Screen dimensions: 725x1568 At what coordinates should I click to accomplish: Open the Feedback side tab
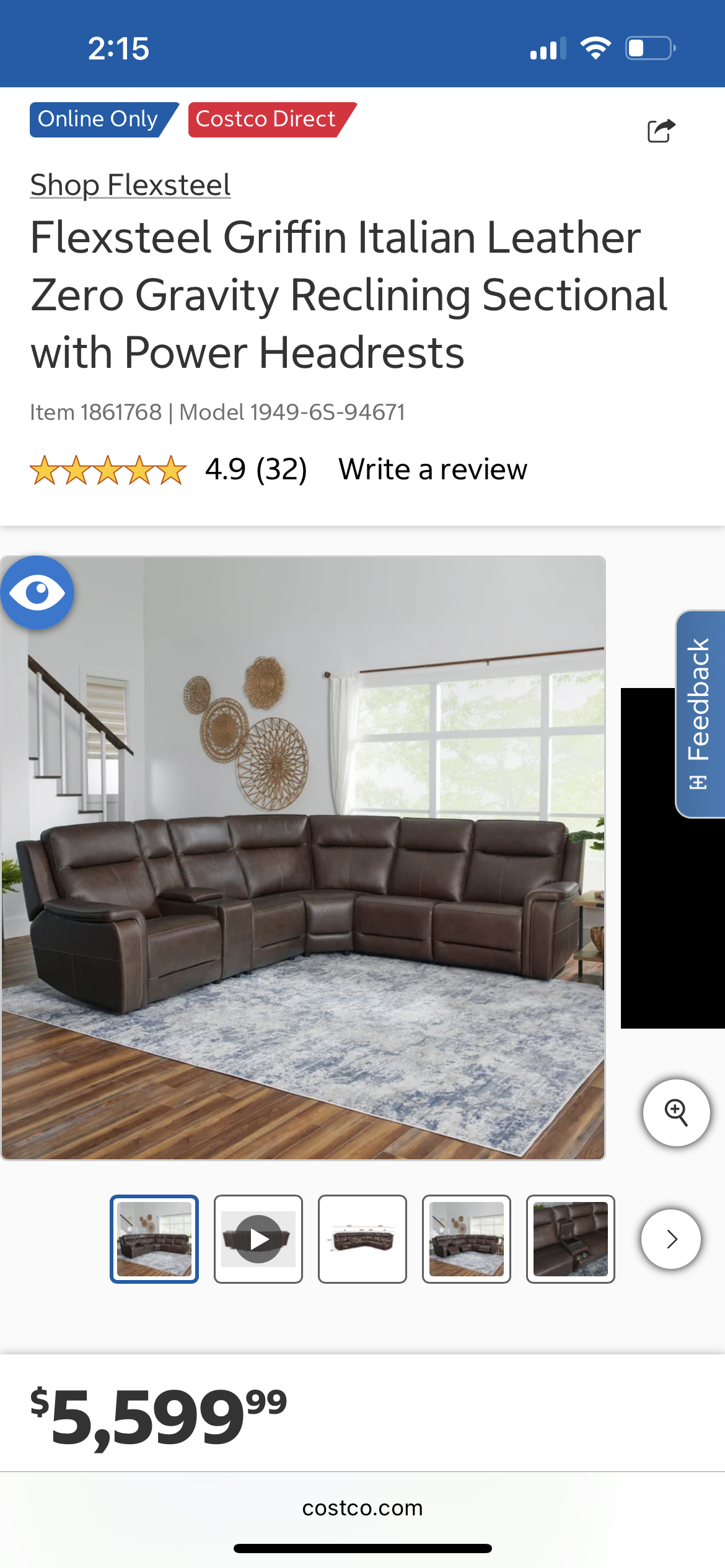pyautogui.click(x=700, y=714)
